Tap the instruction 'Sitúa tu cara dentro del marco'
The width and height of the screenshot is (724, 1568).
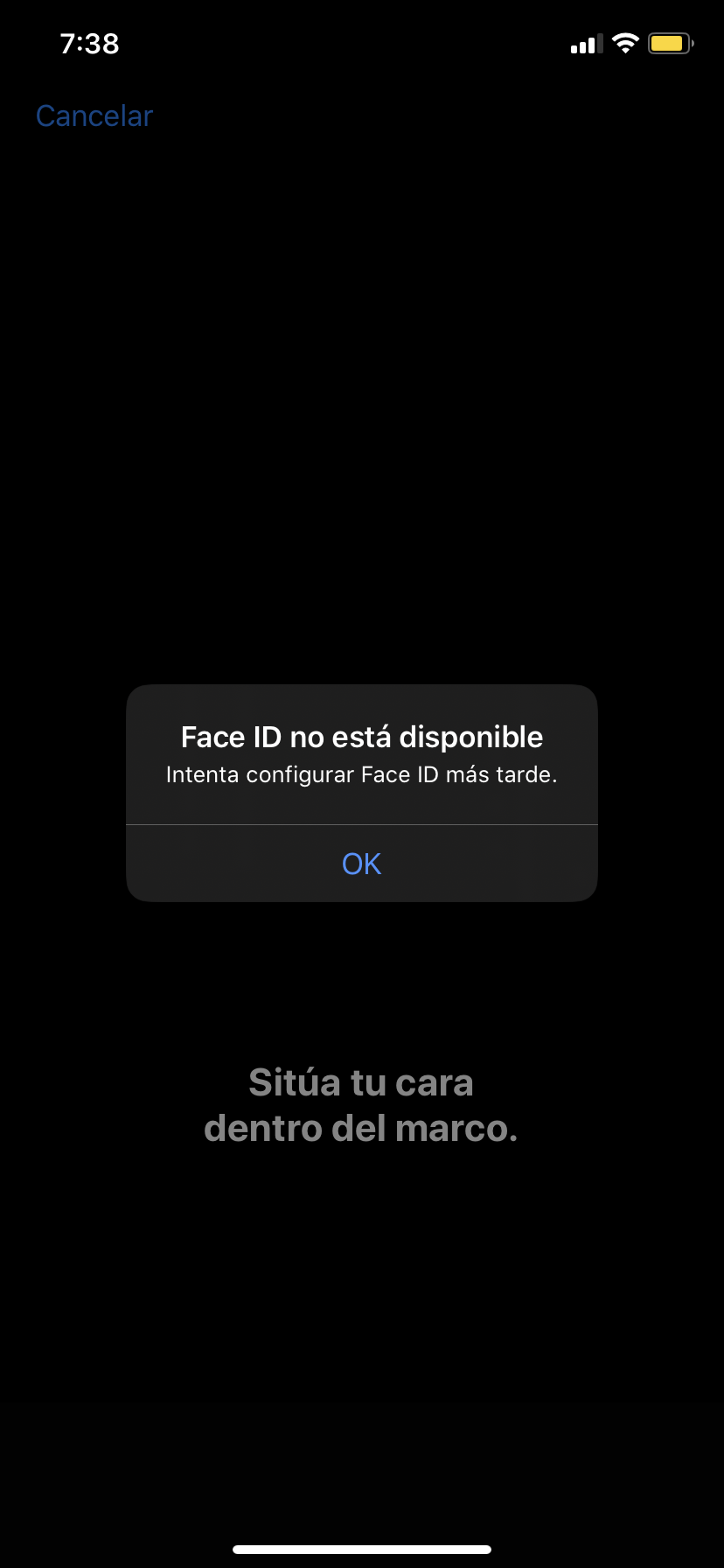point(361,1104)
